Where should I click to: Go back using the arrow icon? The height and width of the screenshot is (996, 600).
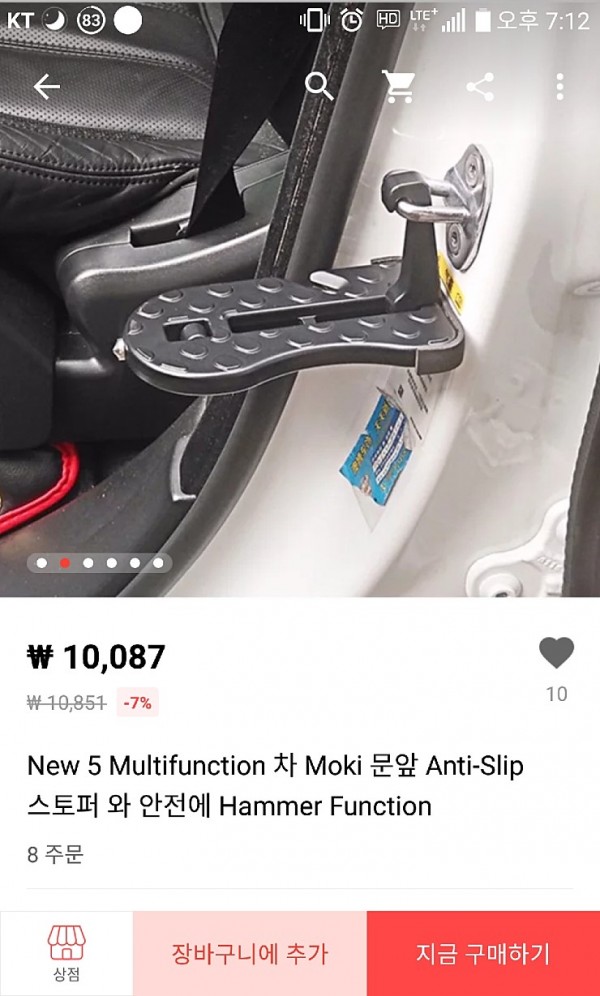tap(47, 87)
